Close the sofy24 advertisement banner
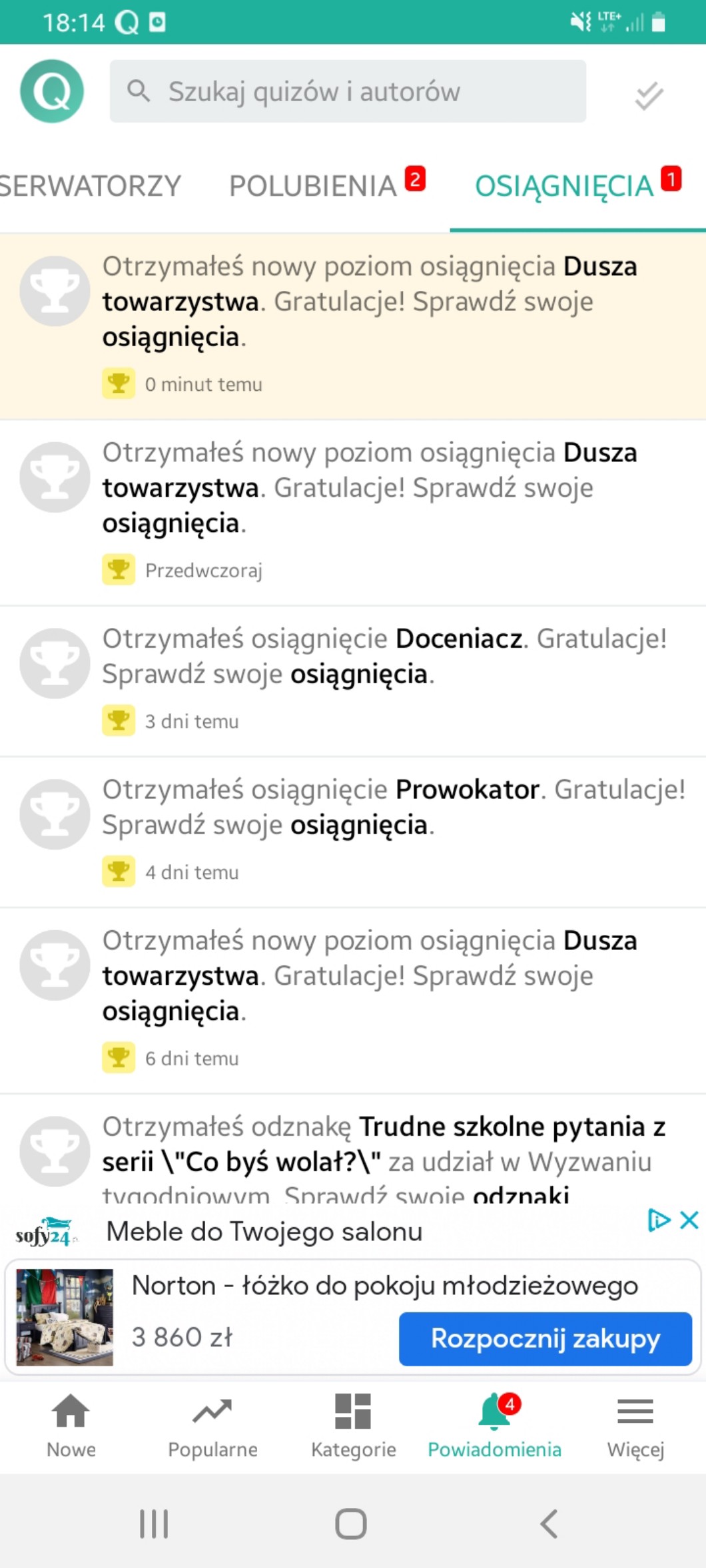Screen dimensions: 706x1568 tap(689, 1220)
